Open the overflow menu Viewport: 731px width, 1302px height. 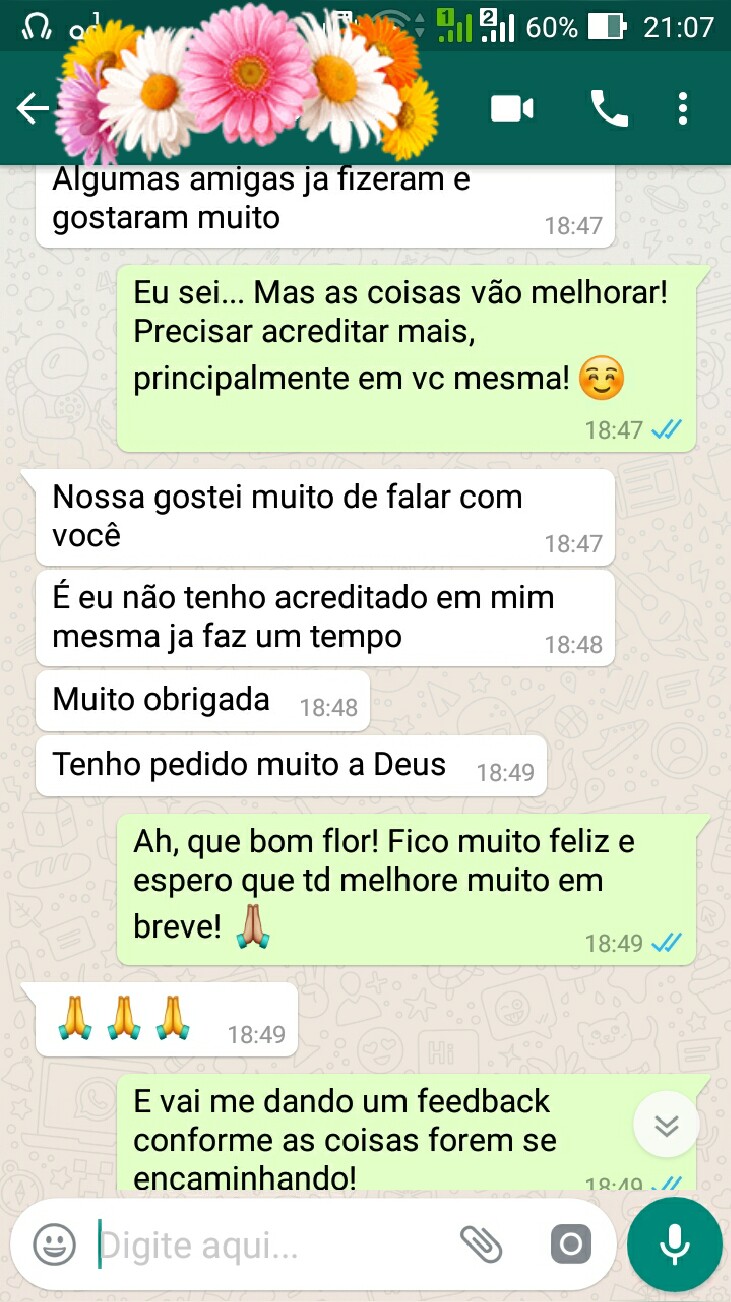point(683,109)
